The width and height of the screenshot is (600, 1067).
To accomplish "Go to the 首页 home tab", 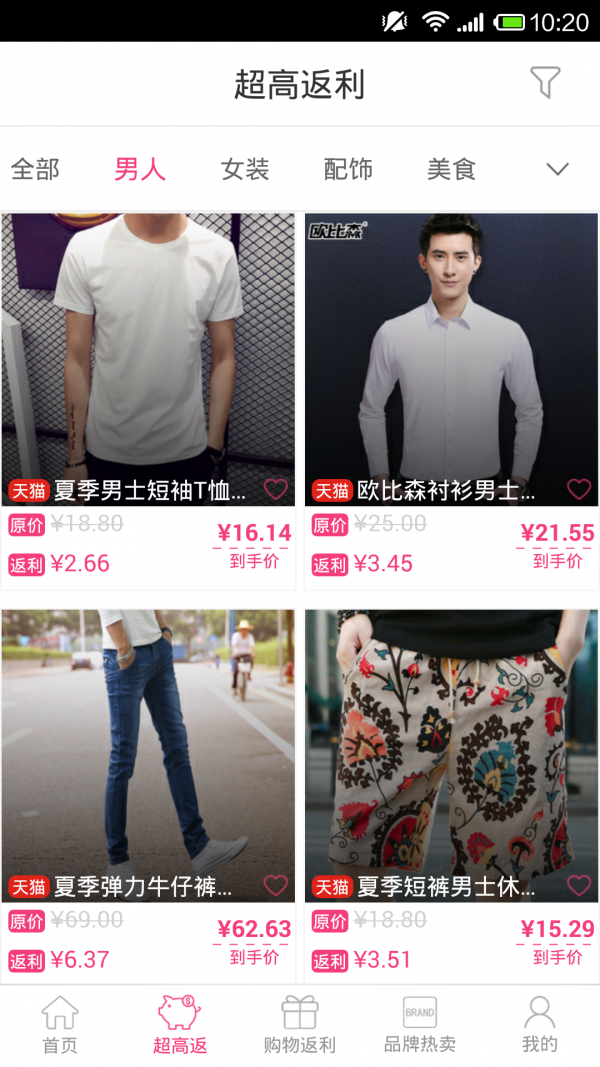I will [60, 1025].
